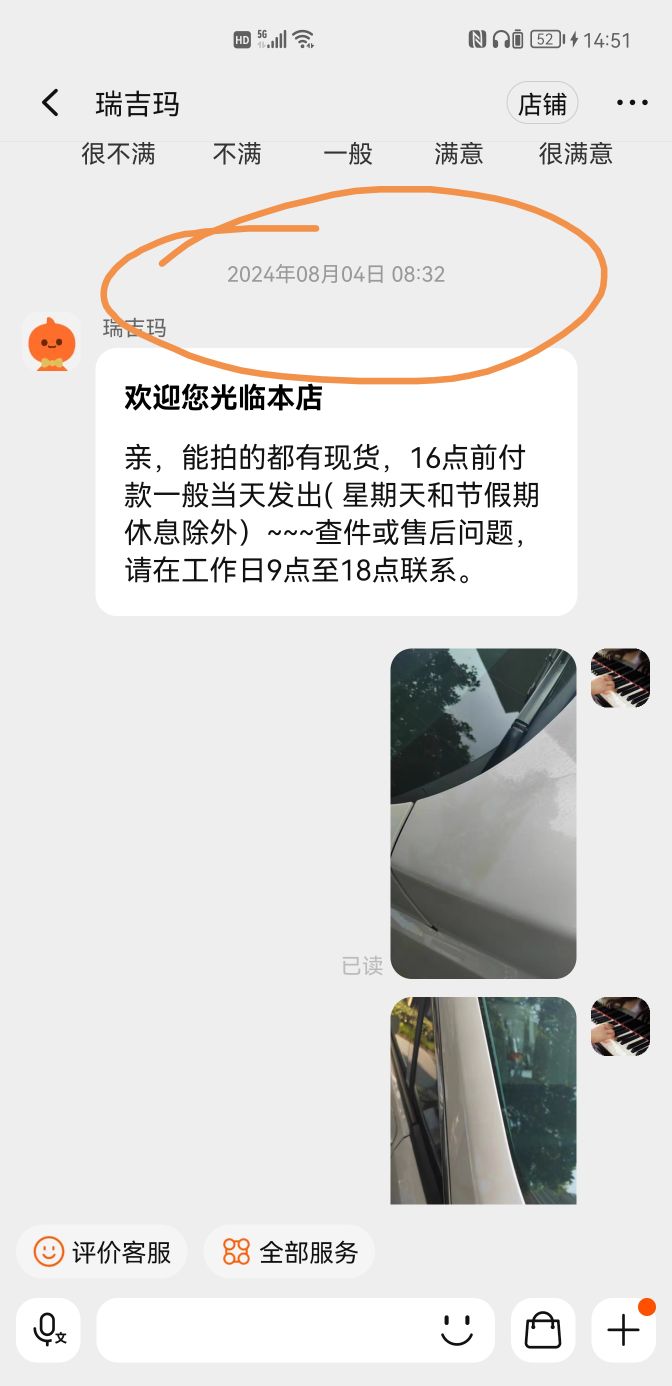
Task: Pick the 满意 rating
Action: click(x=458, y=154)
